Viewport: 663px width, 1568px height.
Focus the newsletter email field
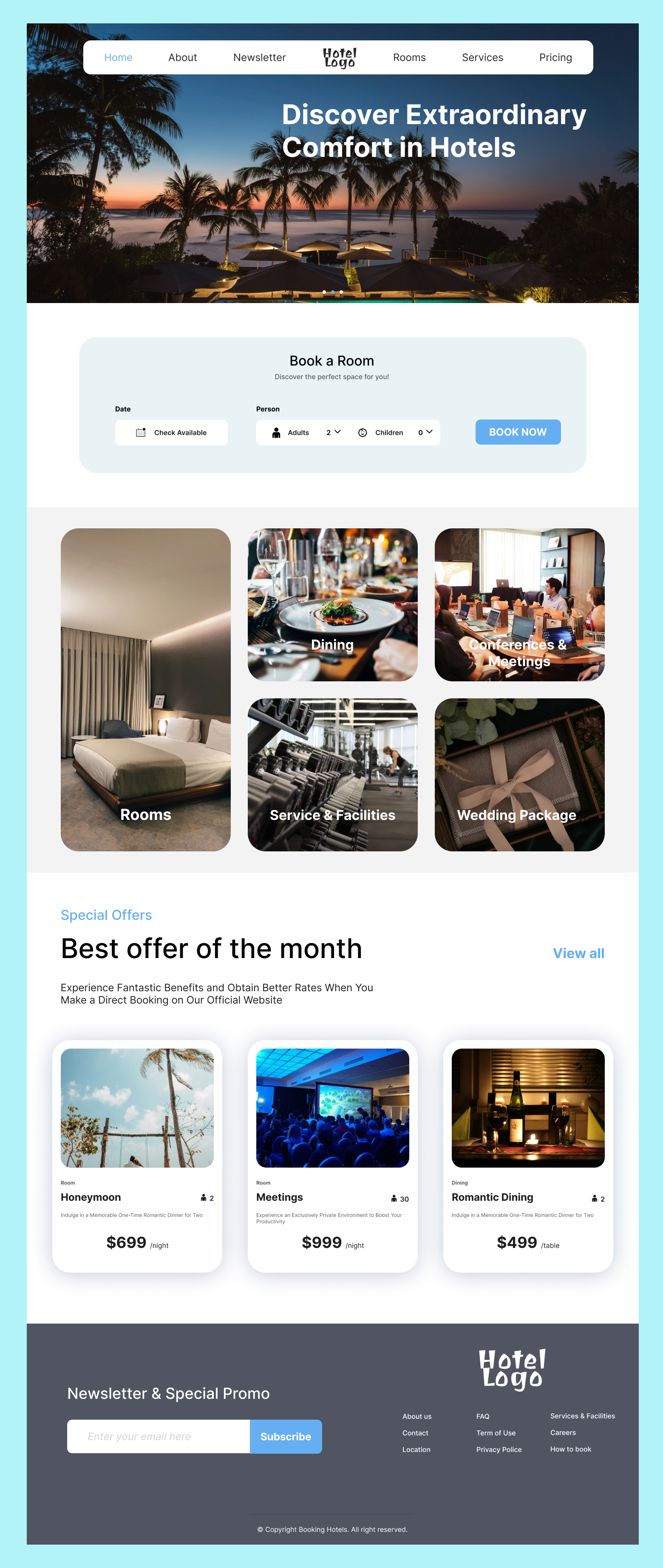click(158, 1437)
